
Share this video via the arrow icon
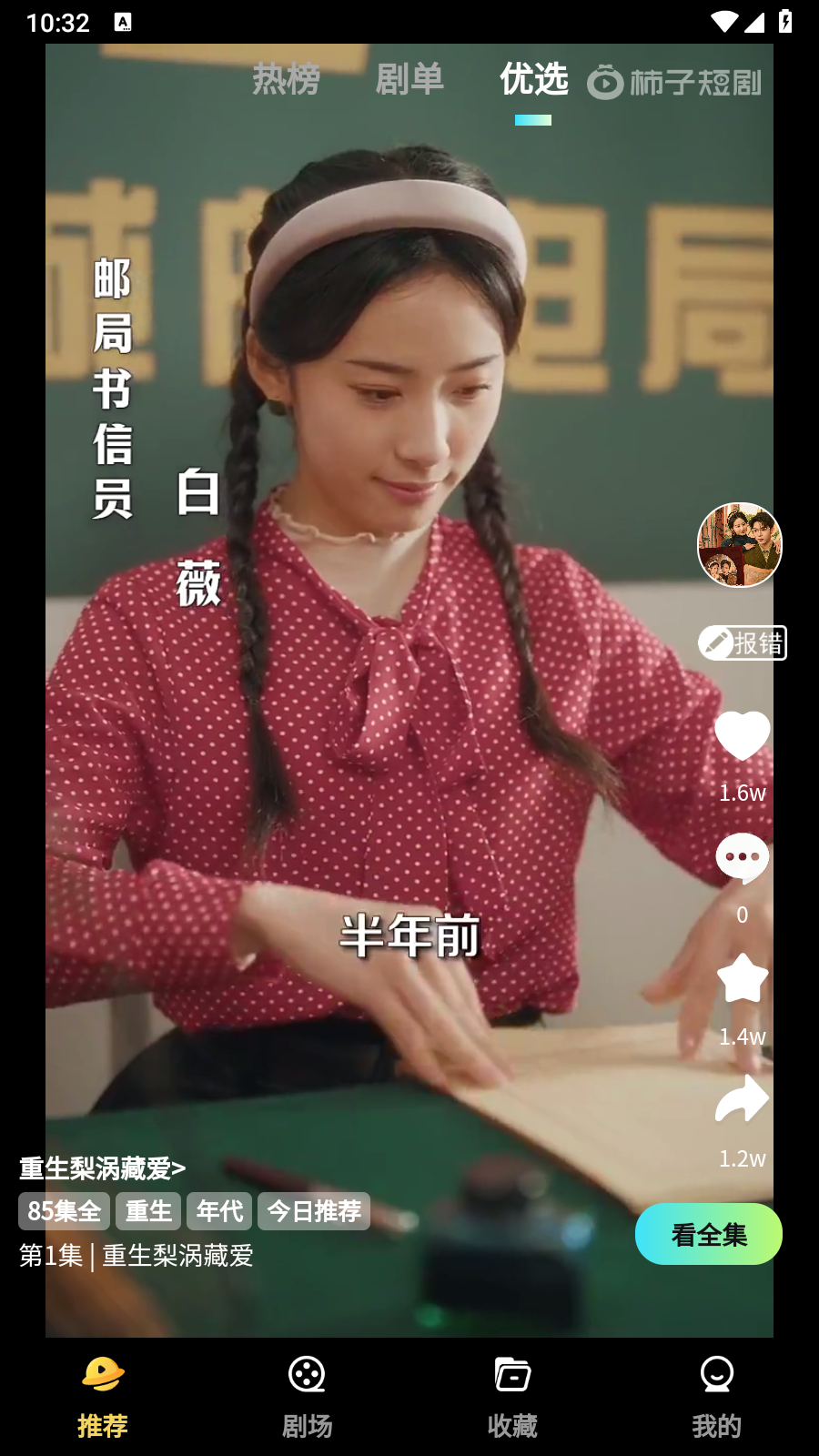(742, 1099)
